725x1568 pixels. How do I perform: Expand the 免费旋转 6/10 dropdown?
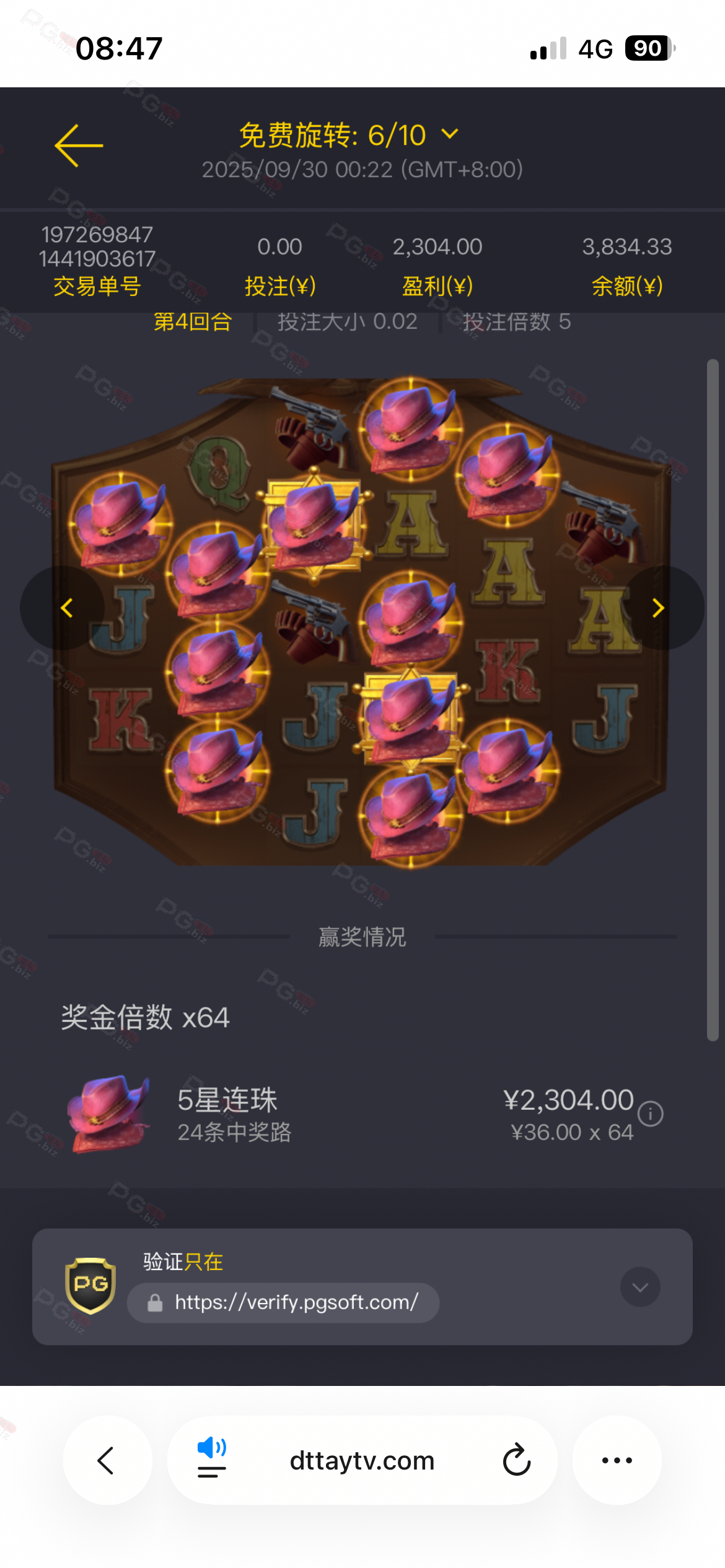(450, 134)
